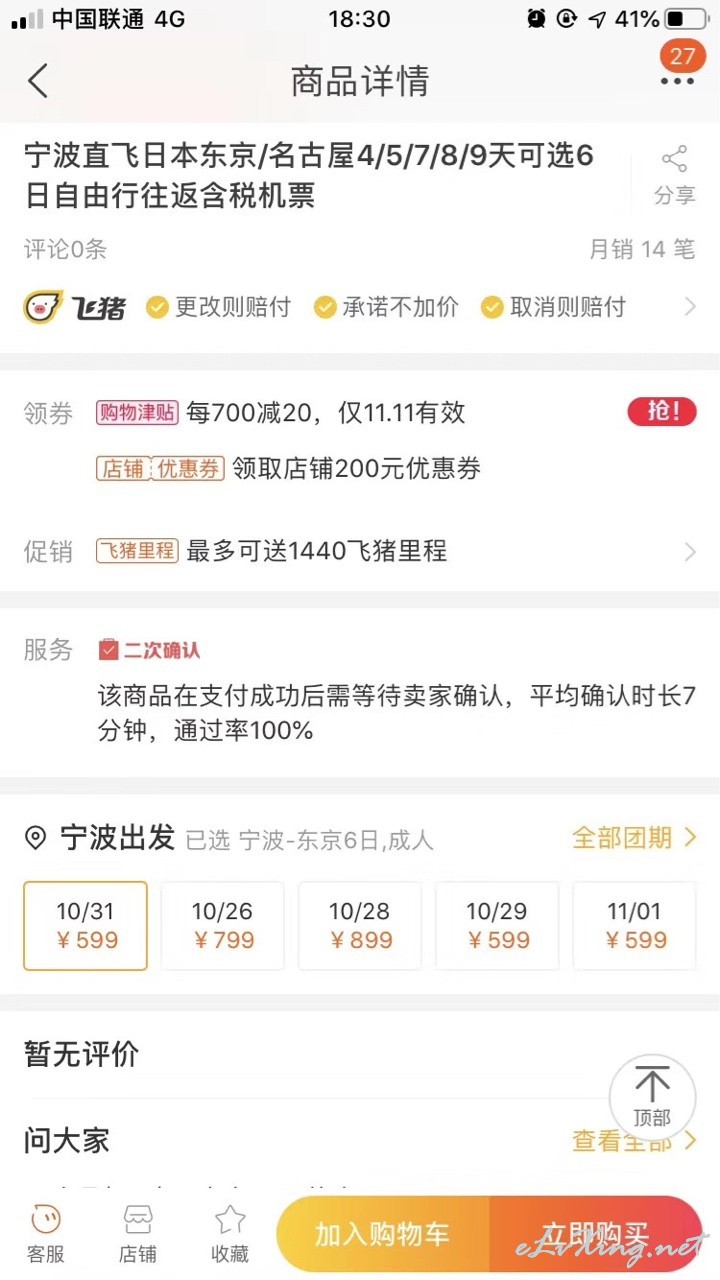The height and width of the screenshot is (1280, 720).
Task: Select the 10/31 departure date for ¥599
Action: tap(86, 926)
